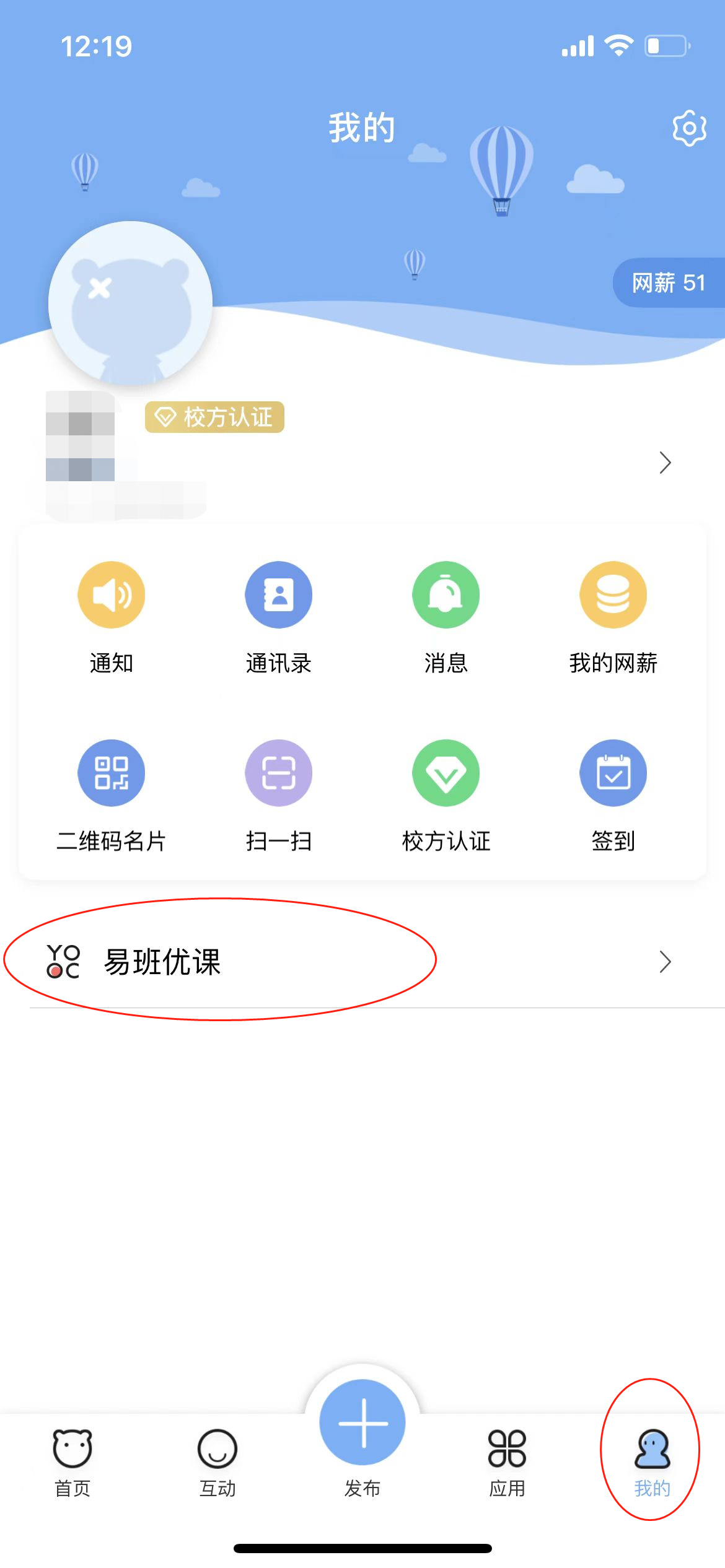725x1568 pixels.
Task: Tap the profile avatar picture
Action: click(x=131, y=303)
